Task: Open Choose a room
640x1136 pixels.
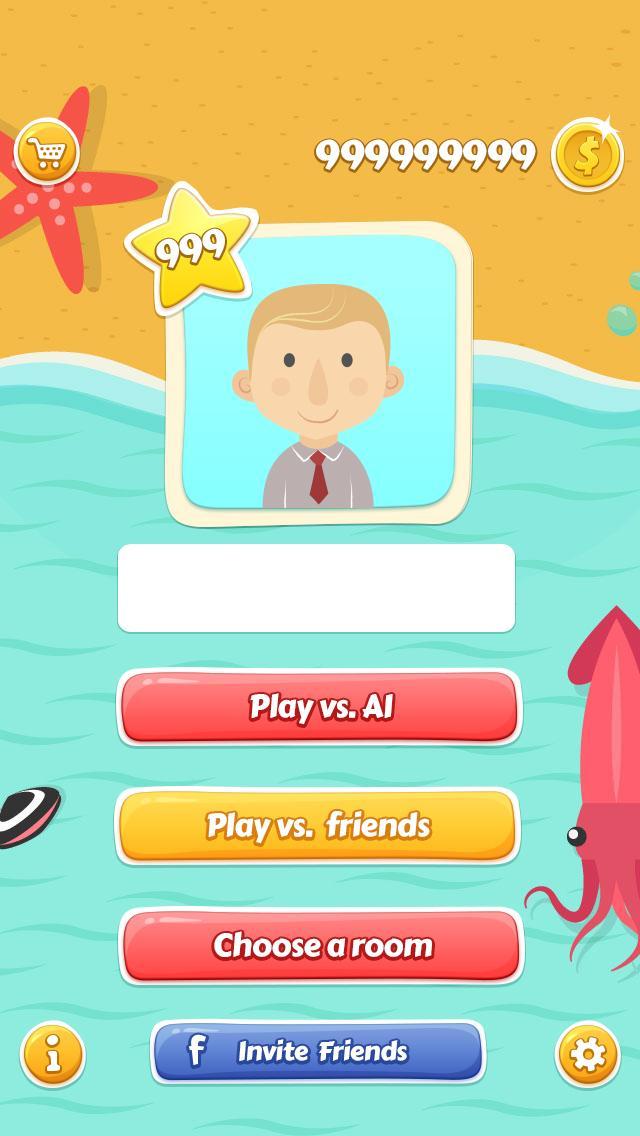Action: (321, 945)
